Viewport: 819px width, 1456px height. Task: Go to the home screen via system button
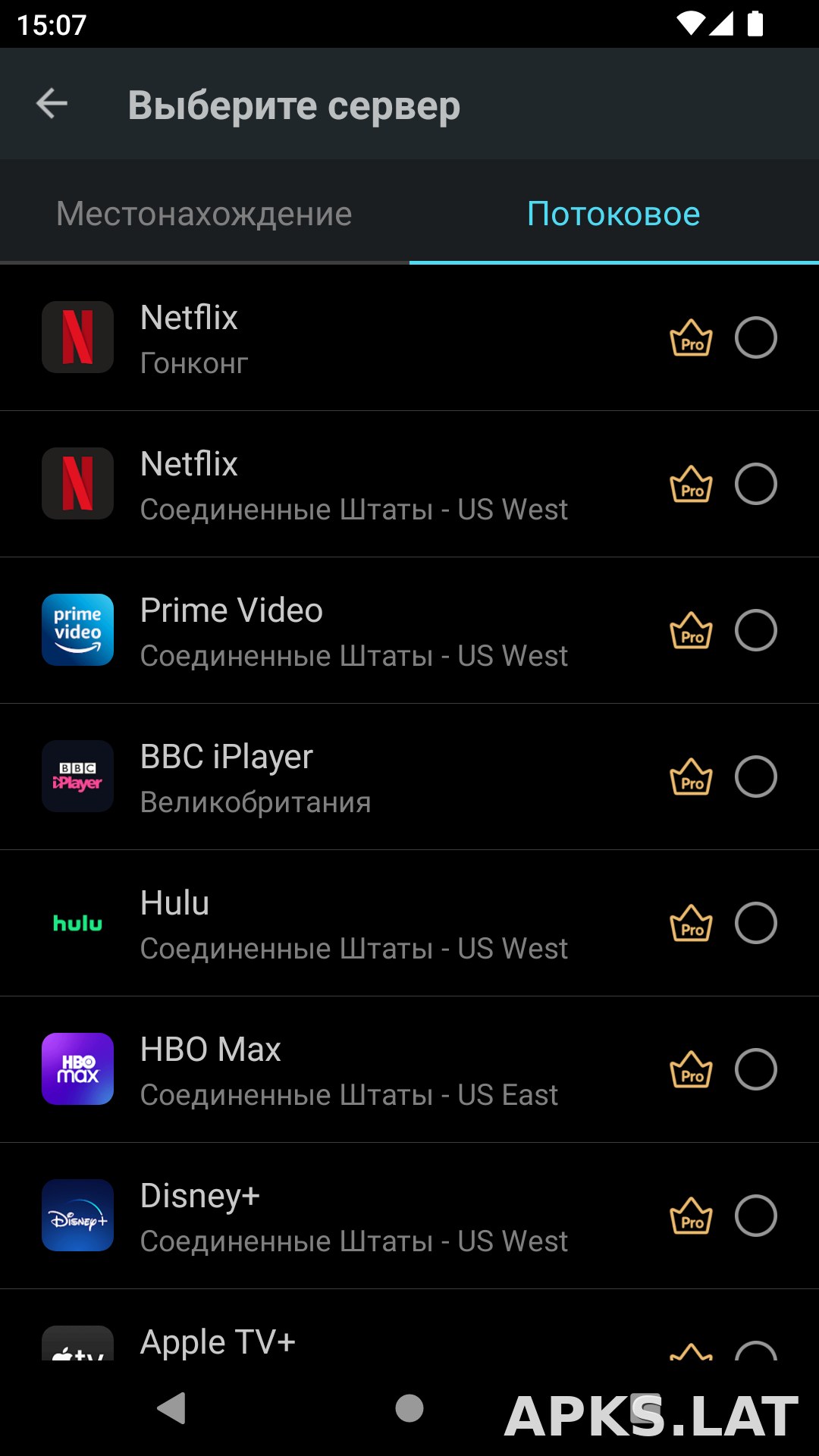[409, 1408]
